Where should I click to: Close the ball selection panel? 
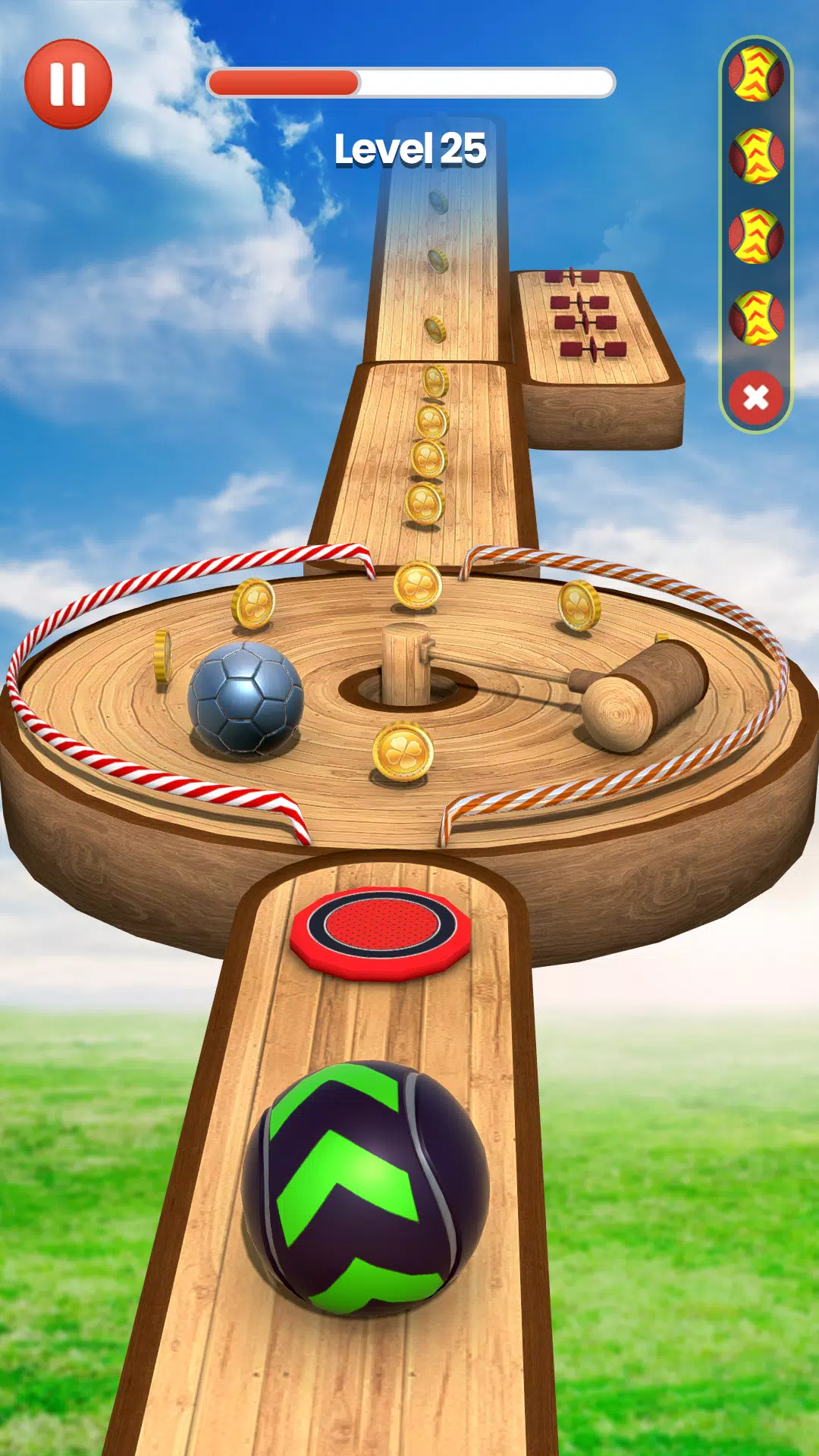pyautogui.click(x=755, y=397)
